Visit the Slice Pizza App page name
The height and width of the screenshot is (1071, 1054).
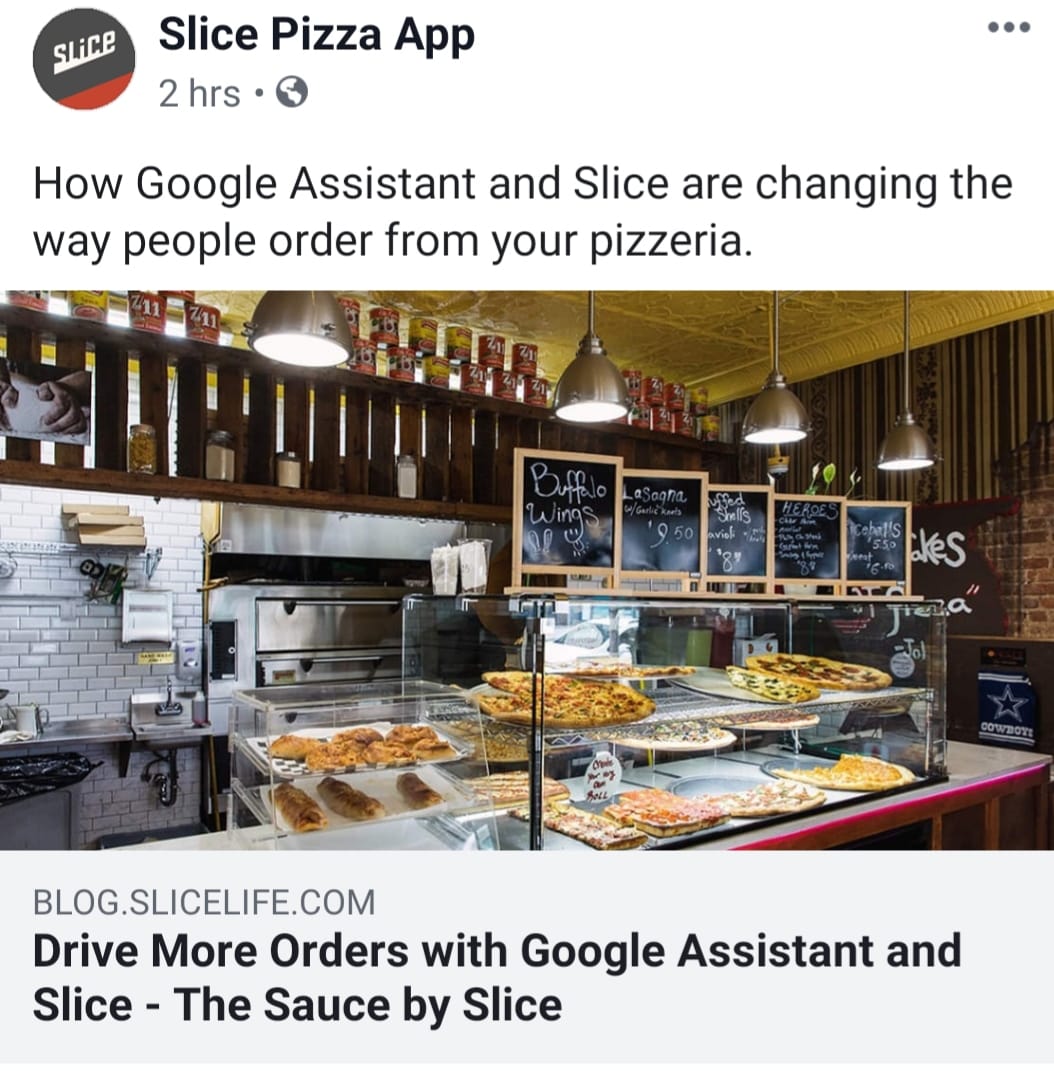click(316, 37)
